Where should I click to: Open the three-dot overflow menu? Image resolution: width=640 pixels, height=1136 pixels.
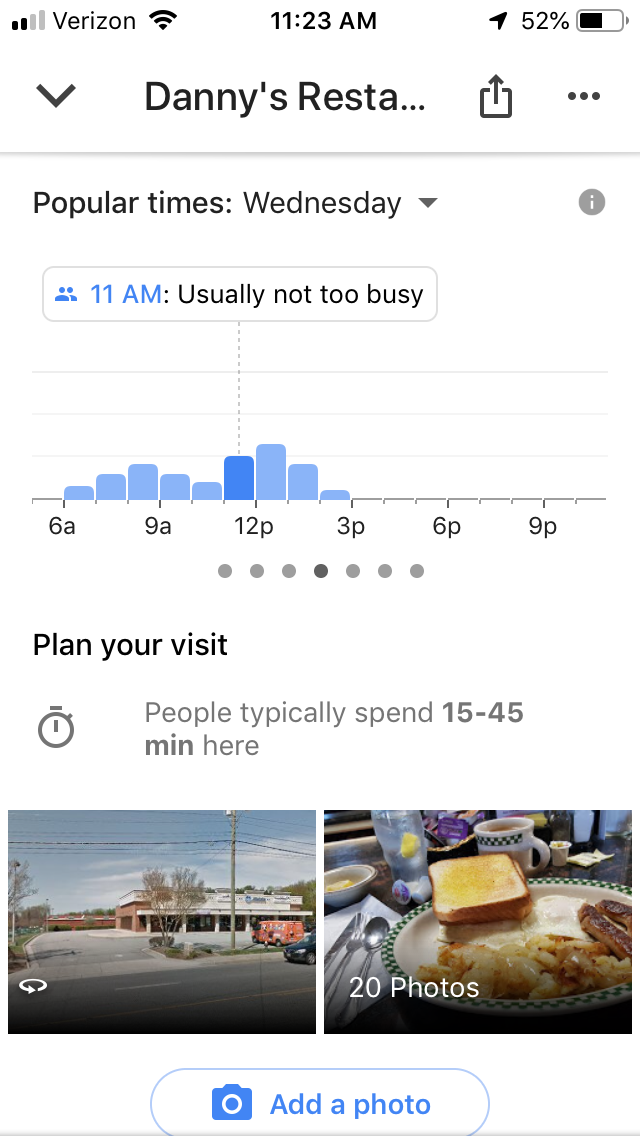point(583,96)
